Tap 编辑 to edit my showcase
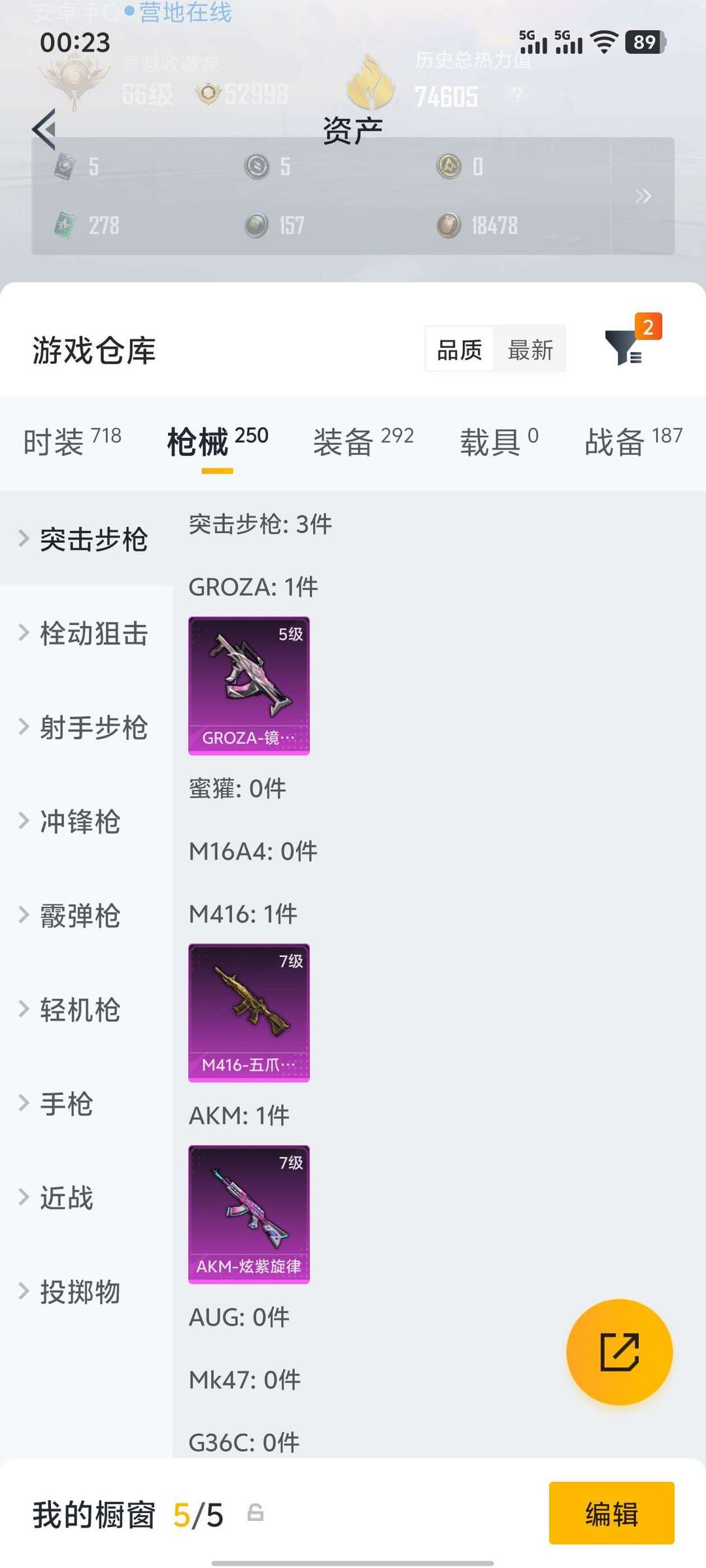 [x=611, y=1513]
